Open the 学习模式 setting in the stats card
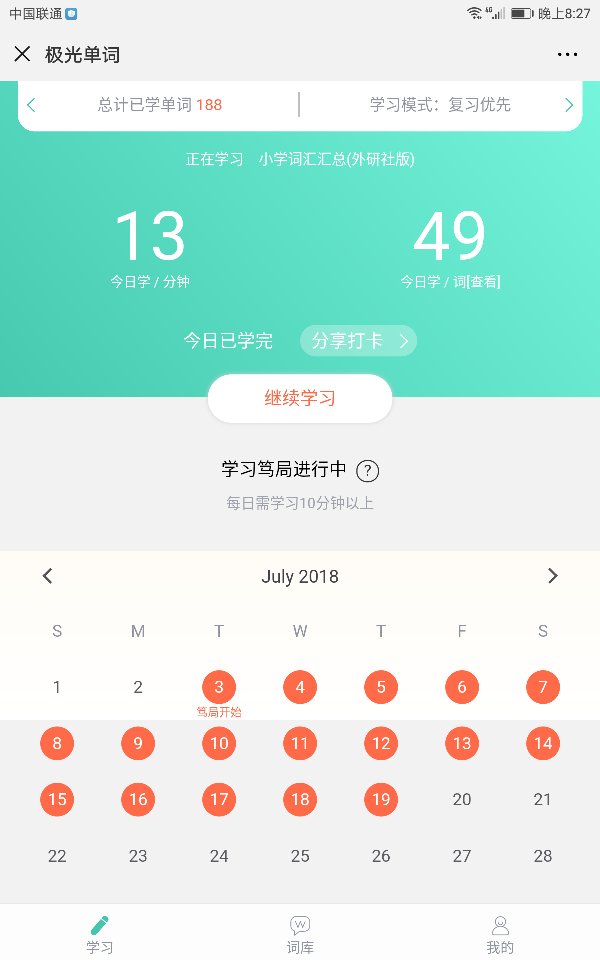 (440, 105)
